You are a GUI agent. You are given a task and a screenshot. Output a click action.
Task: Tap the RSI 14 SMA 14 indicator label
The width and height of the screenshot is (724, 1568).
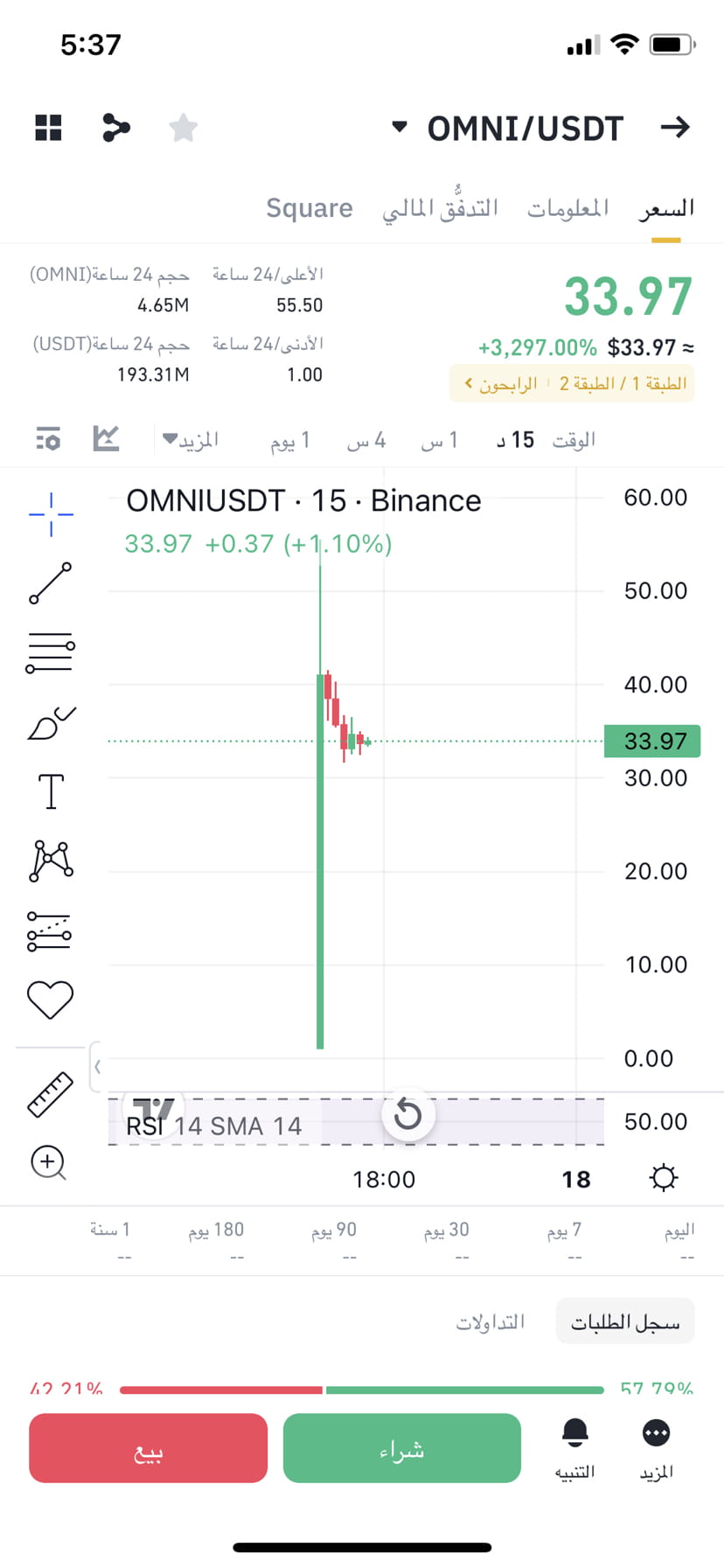pyautogui.click(x=214, y=1125)
